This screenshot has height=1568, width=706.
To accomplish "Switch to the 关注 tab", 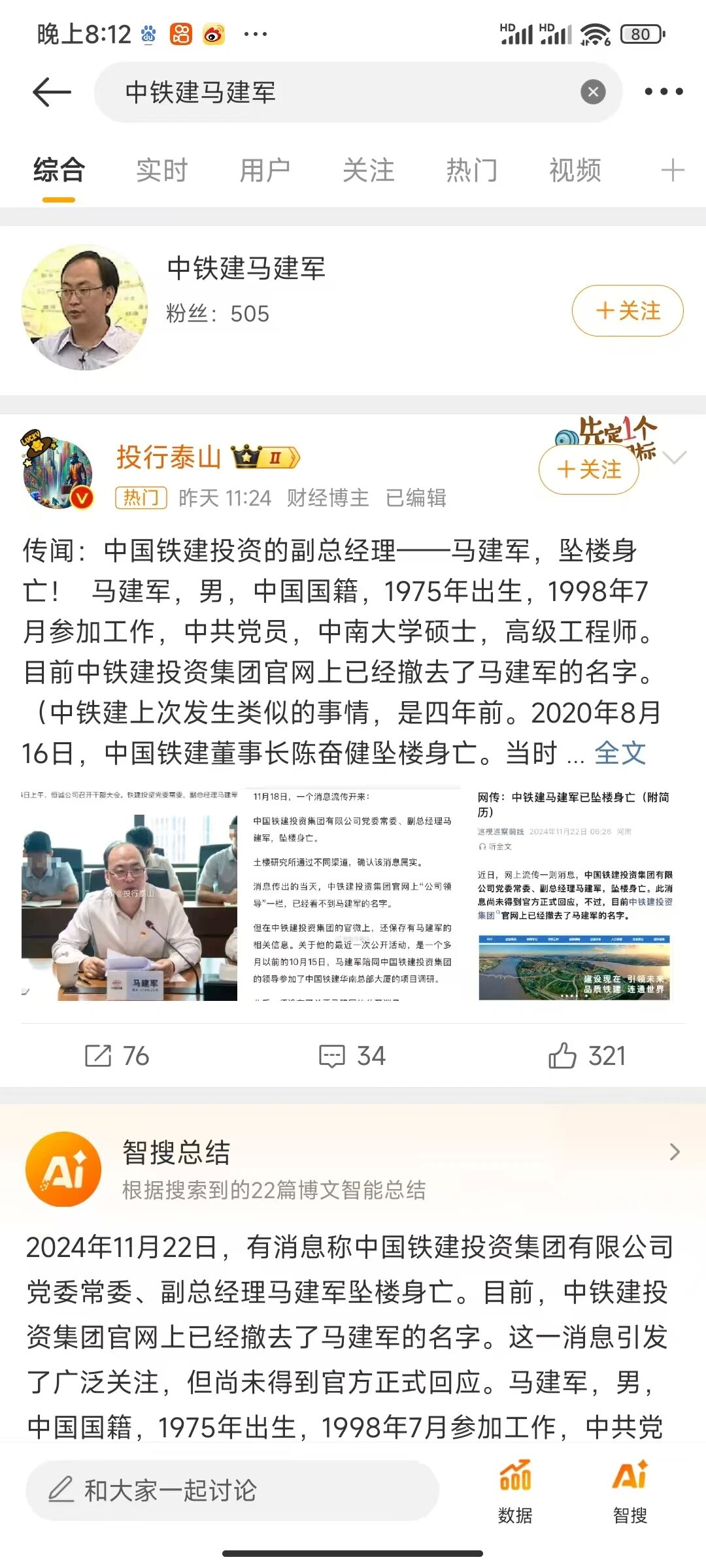I will (368, 171).
